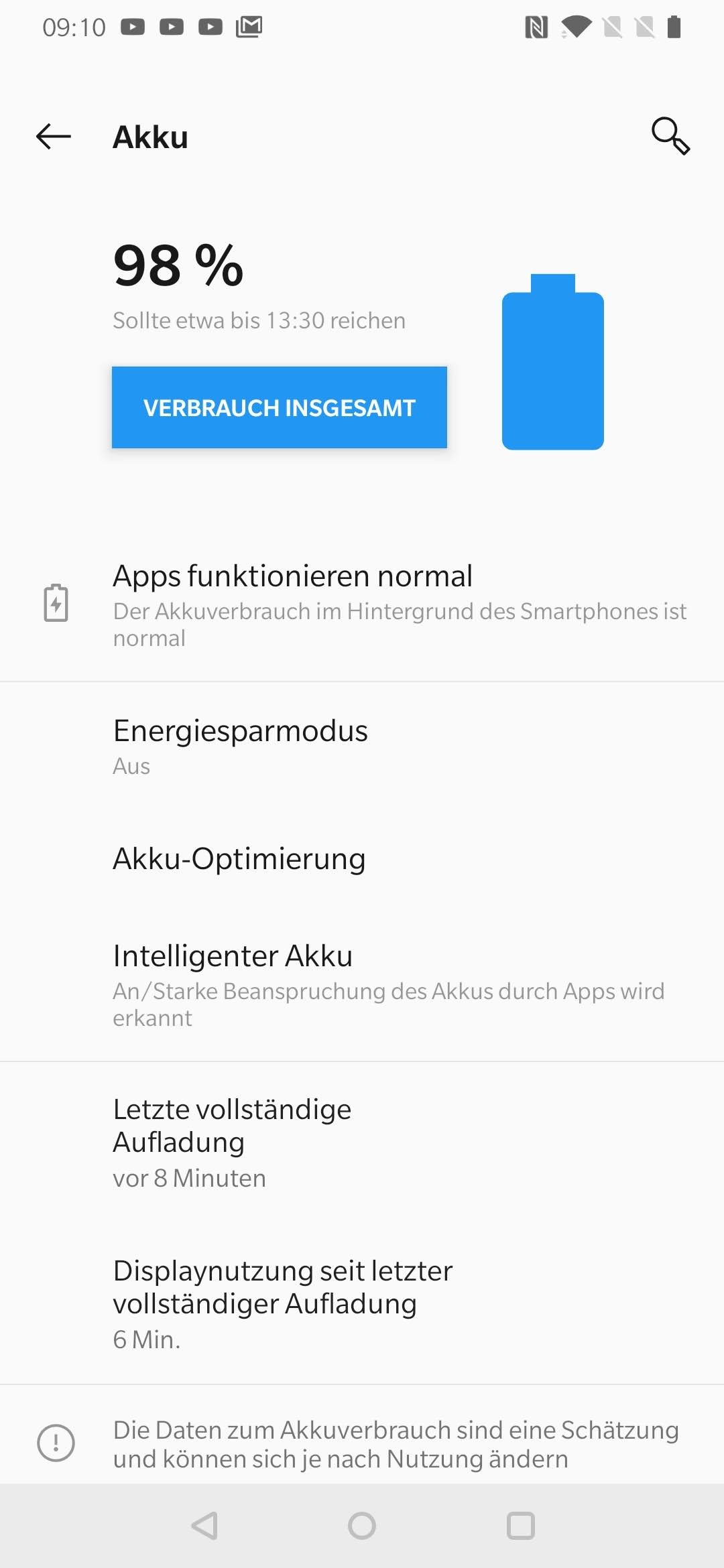
Task: Show recent apps via system square button
Action: click(x=520, y=1526)
